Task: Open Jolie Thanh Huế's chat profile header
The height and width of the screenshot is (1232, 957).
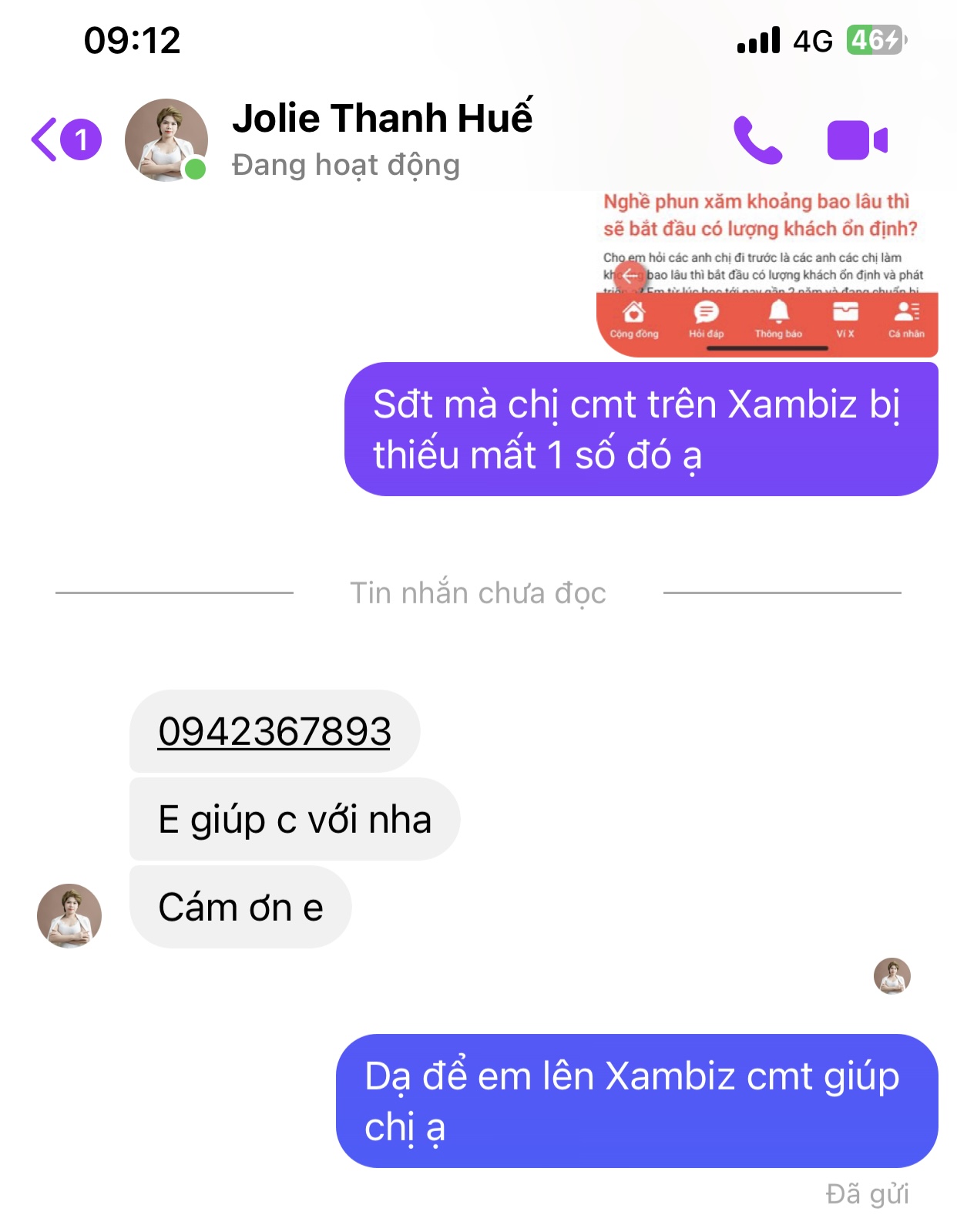Action: (x=381, y=139)
